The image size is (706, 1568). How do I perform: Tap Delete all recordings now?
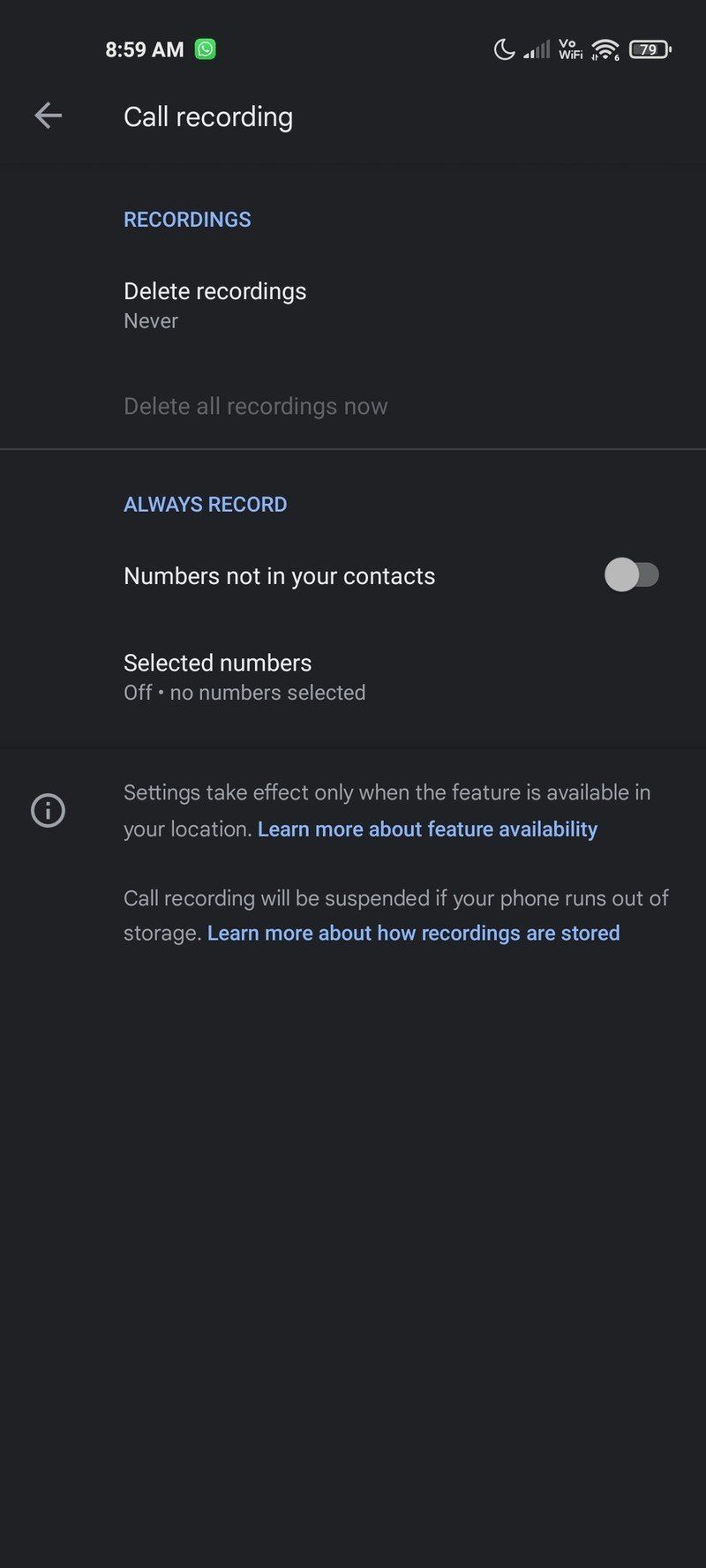click(x=255, y=406)
